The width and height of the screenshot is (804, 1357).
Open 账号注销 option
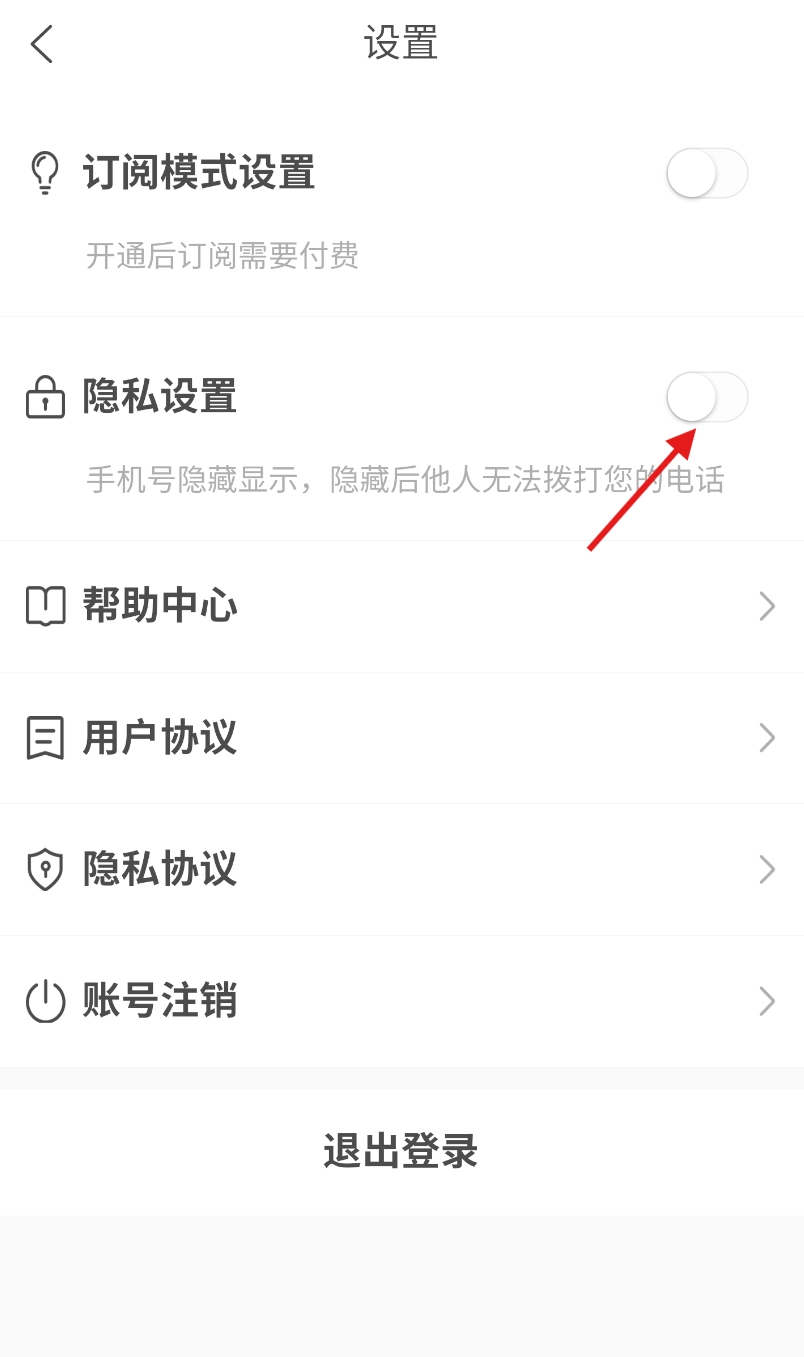click(x=400, y=1001)
